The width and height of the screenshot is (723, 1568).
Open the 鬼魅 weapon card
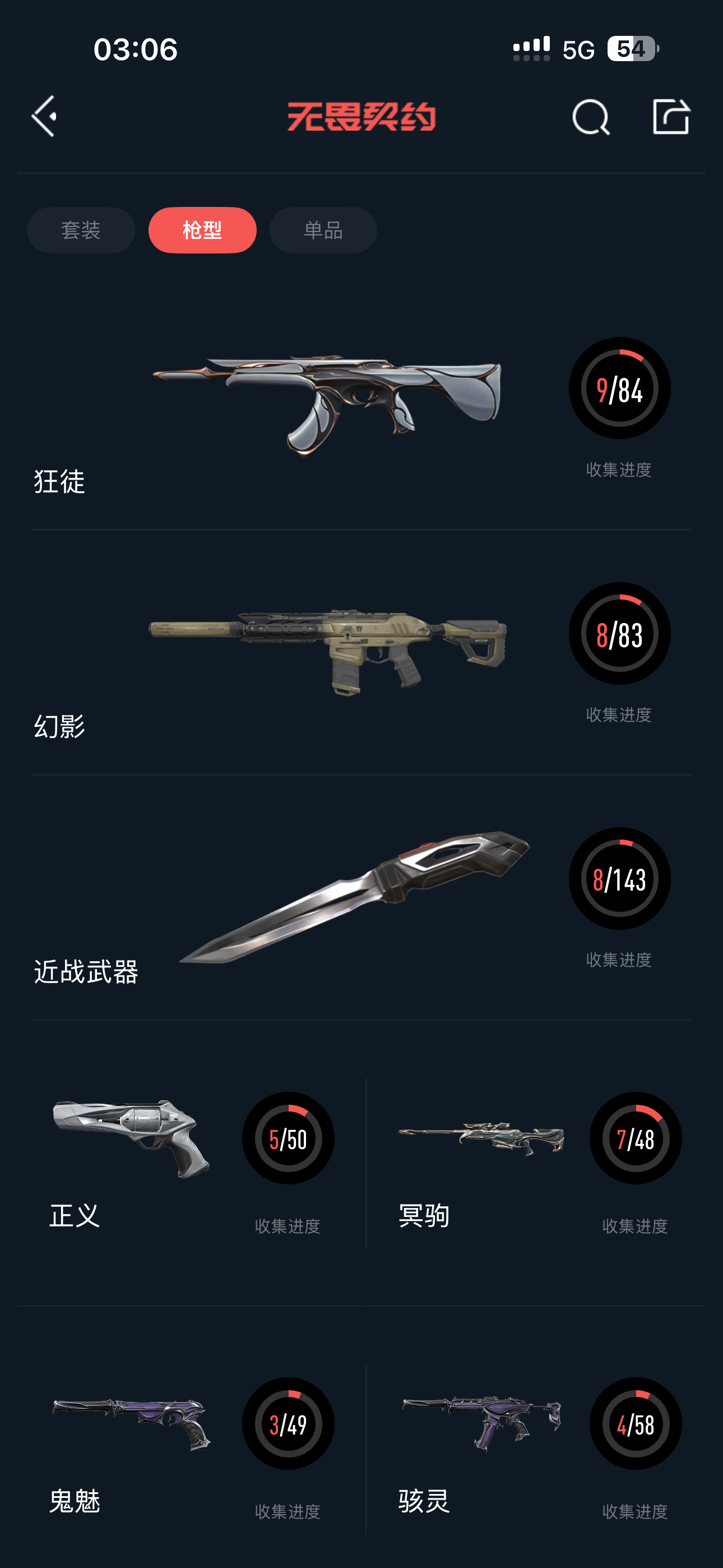click(192, 1449)
